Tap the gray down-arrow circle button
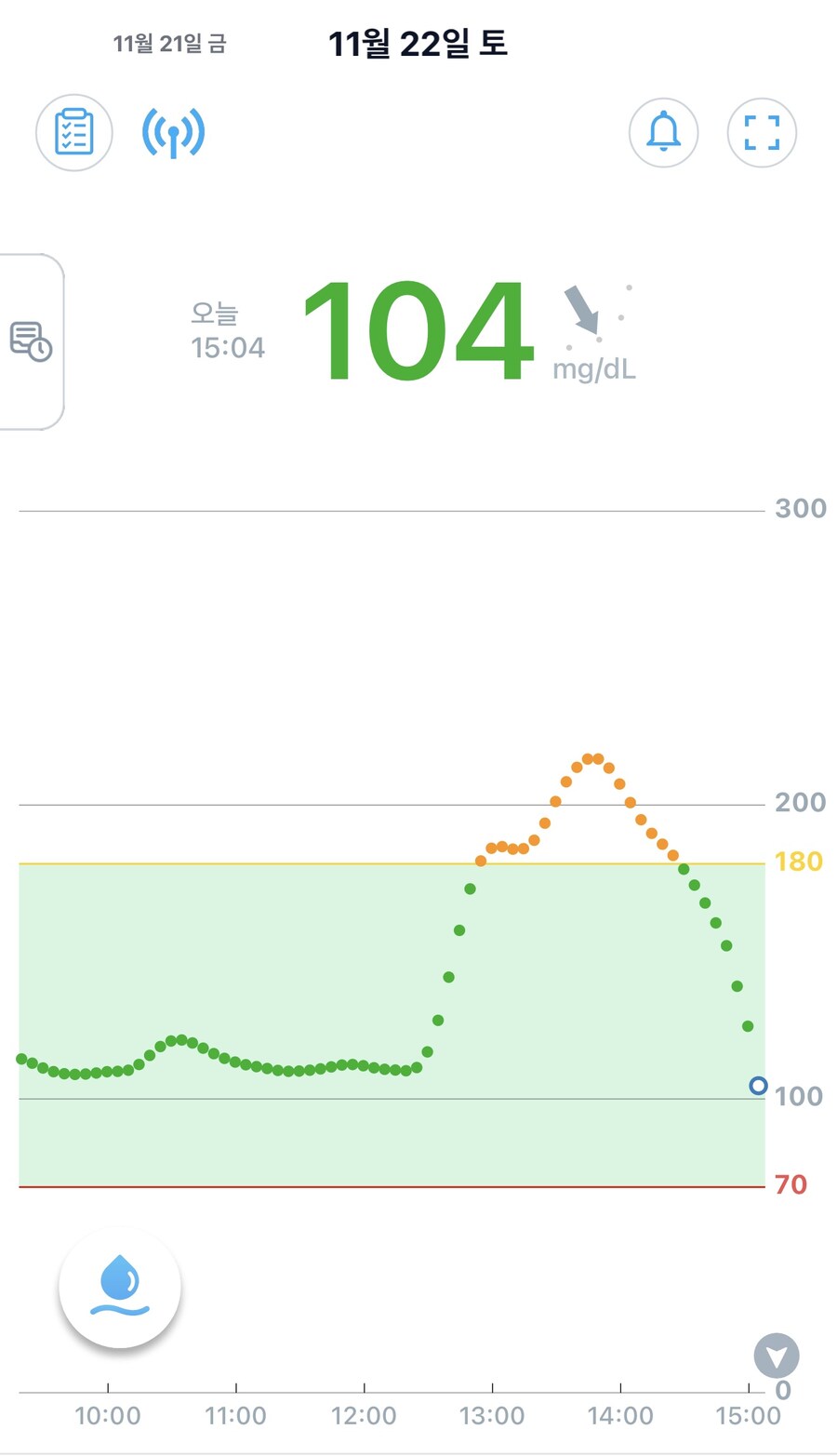The image size is (837, 1456). coord(777,1356)
